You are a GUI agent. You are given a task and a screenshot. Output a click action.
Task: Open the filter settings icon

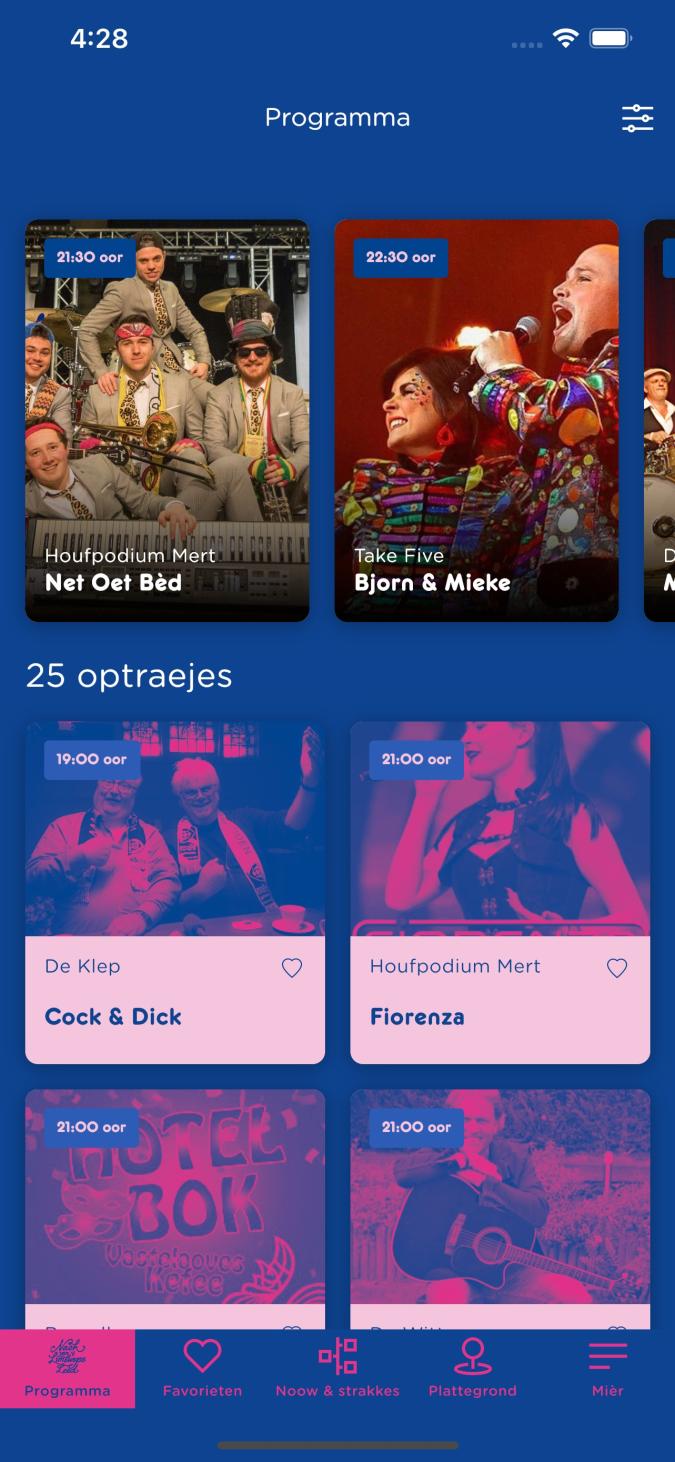tap(637, 118)
